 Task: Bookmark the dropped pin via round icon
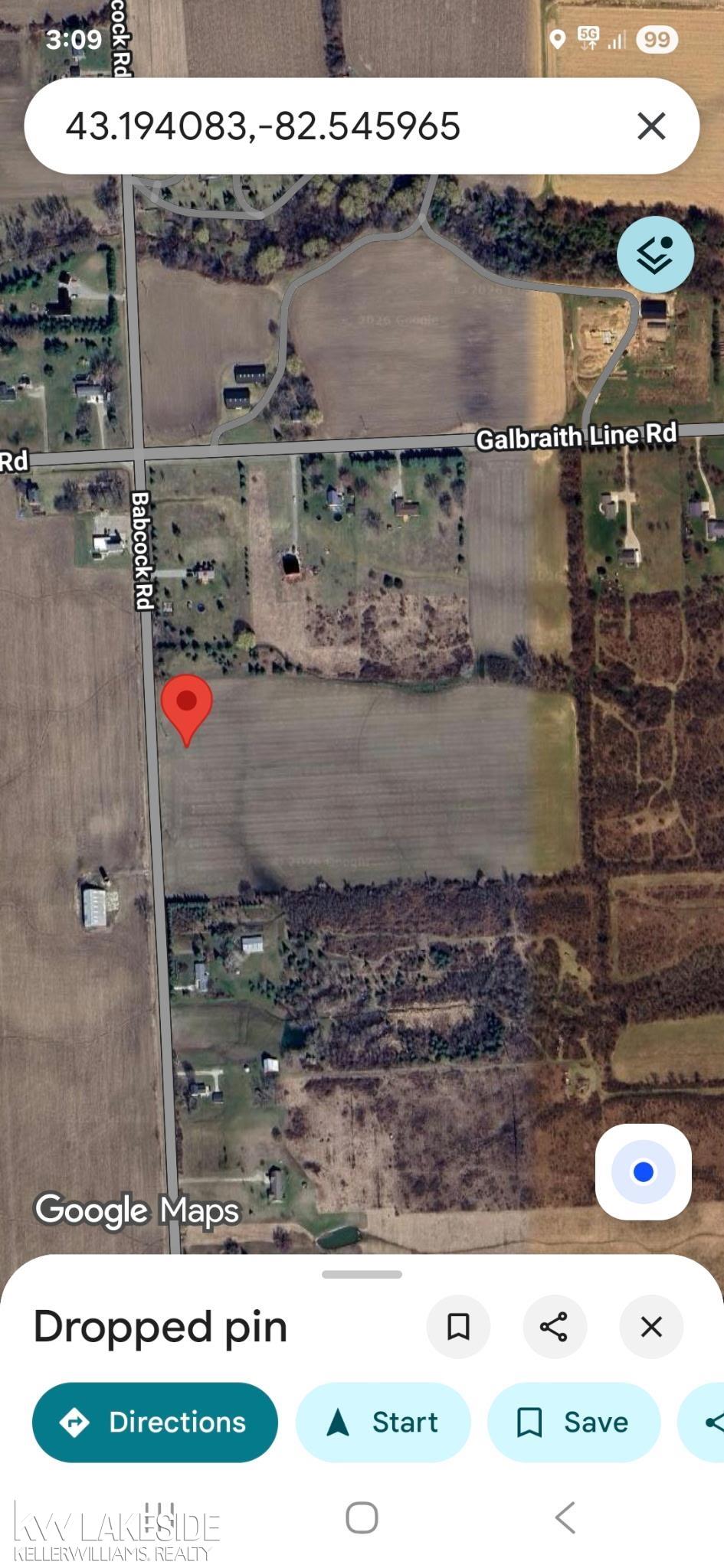pyautogui.click(x=458, y=1327)
